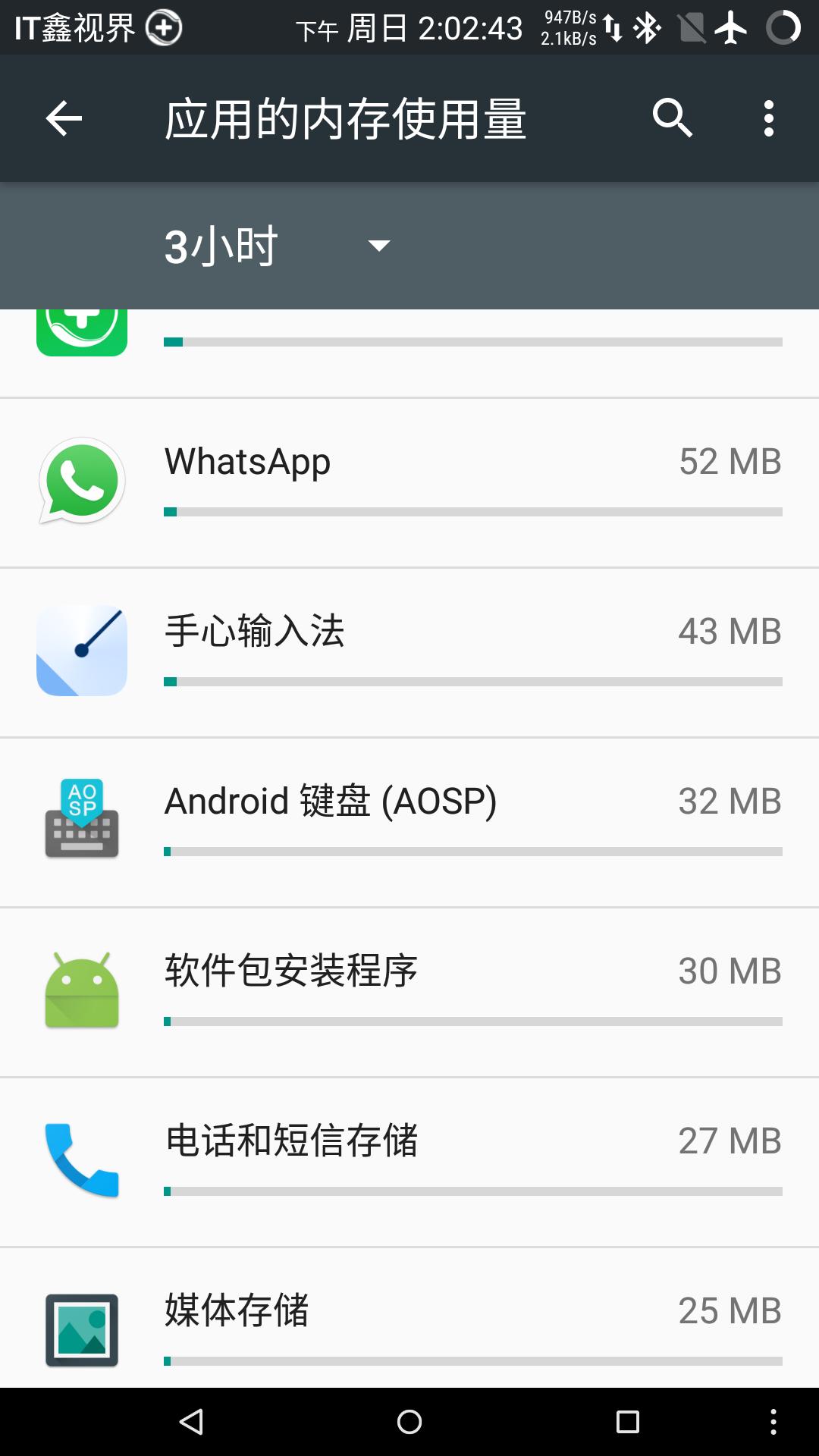Screen dimensions: 819x1456
Task: Select the 应用的内存使用量 title bar
Action: [x=345, y=118]
